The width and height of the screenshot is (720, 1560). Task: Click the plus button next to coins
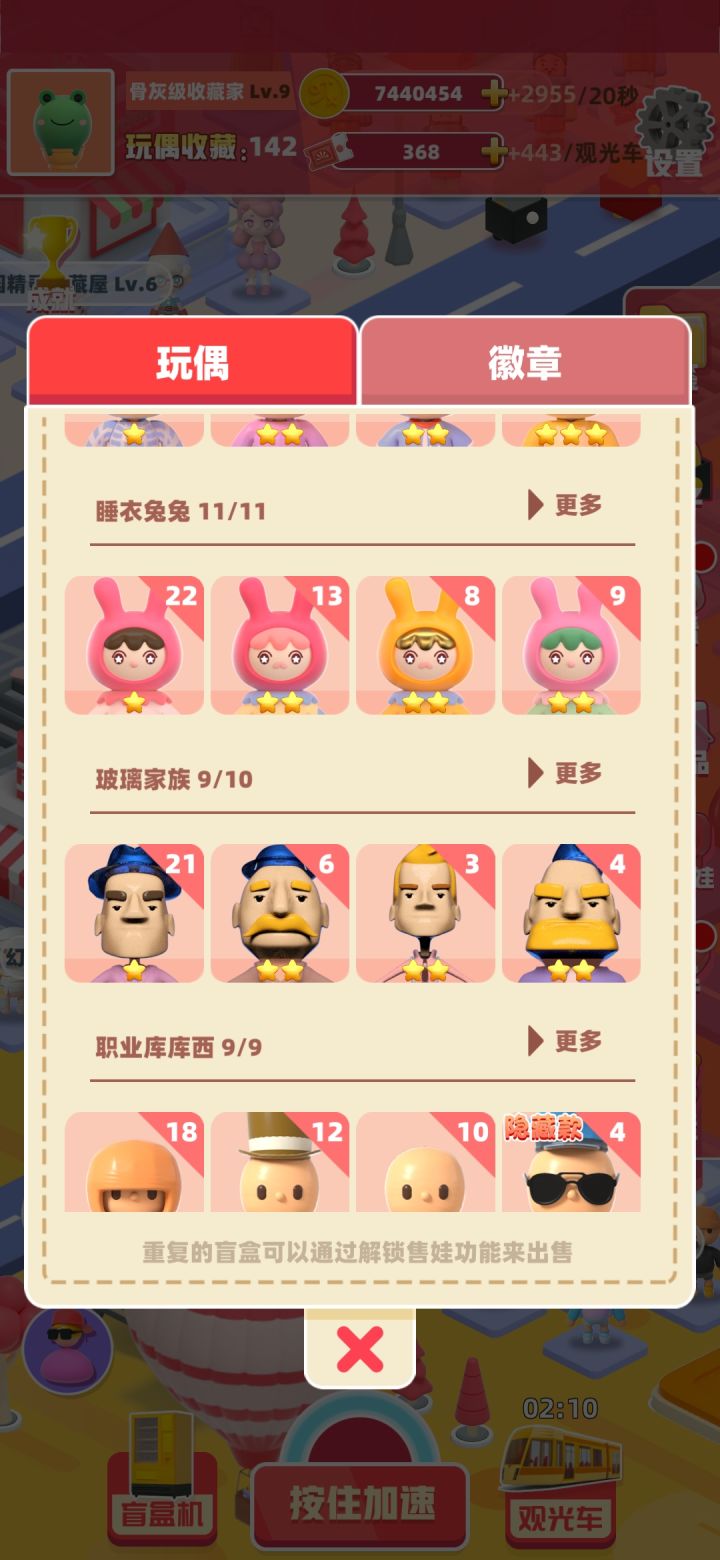click(492, 93)
